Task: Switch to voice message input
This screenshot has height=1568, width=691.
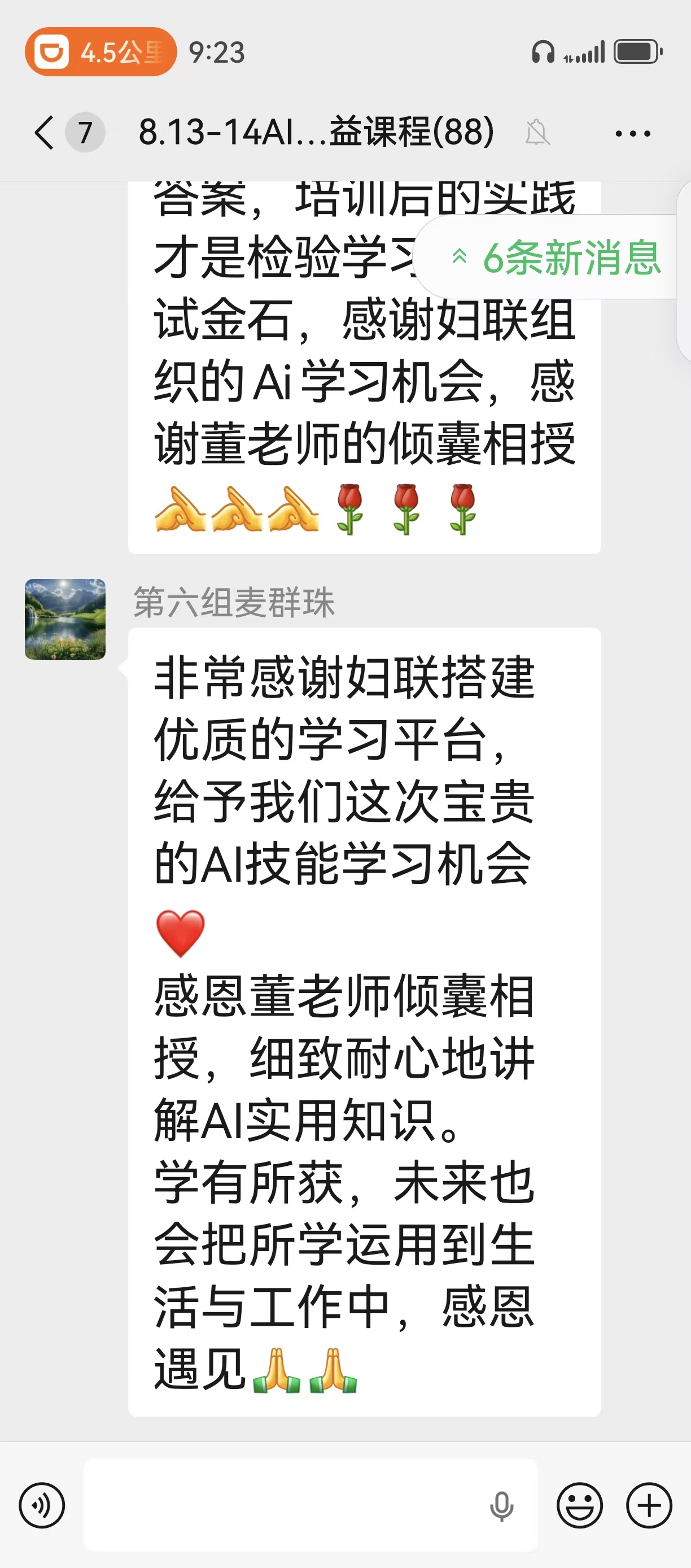Action: [x=41, y=1505]
